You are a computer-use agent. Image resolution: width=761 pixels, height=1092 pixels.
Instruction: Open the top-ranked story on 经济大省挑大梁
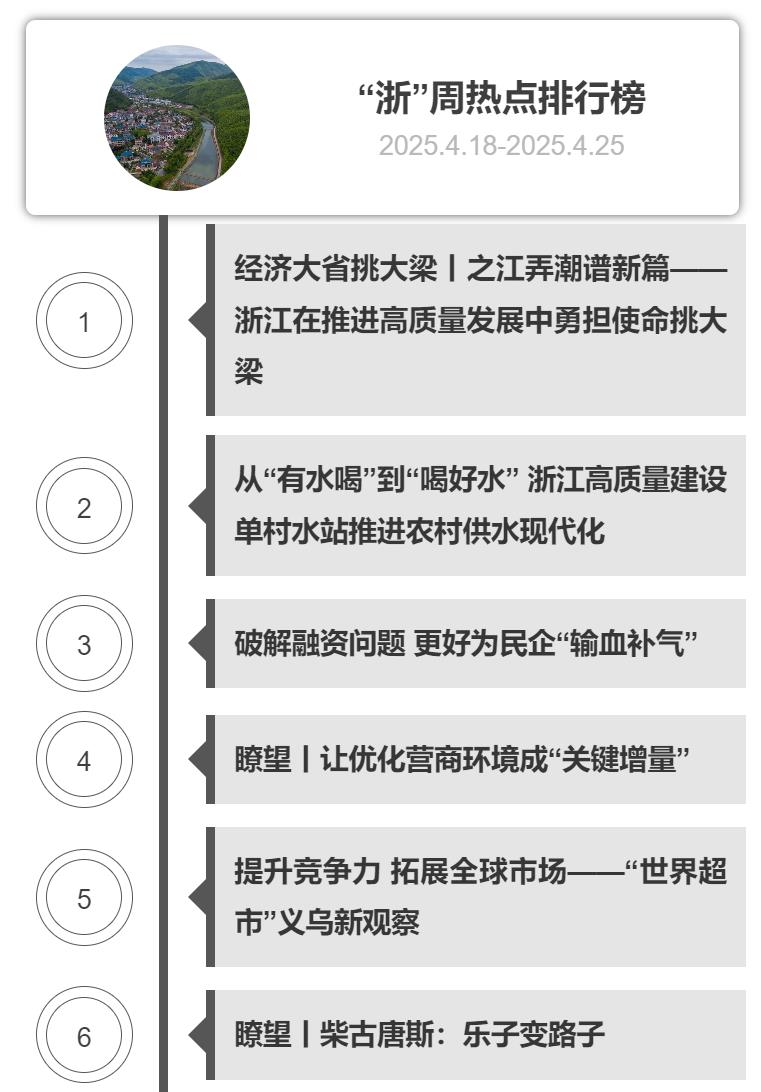(480, 320)
